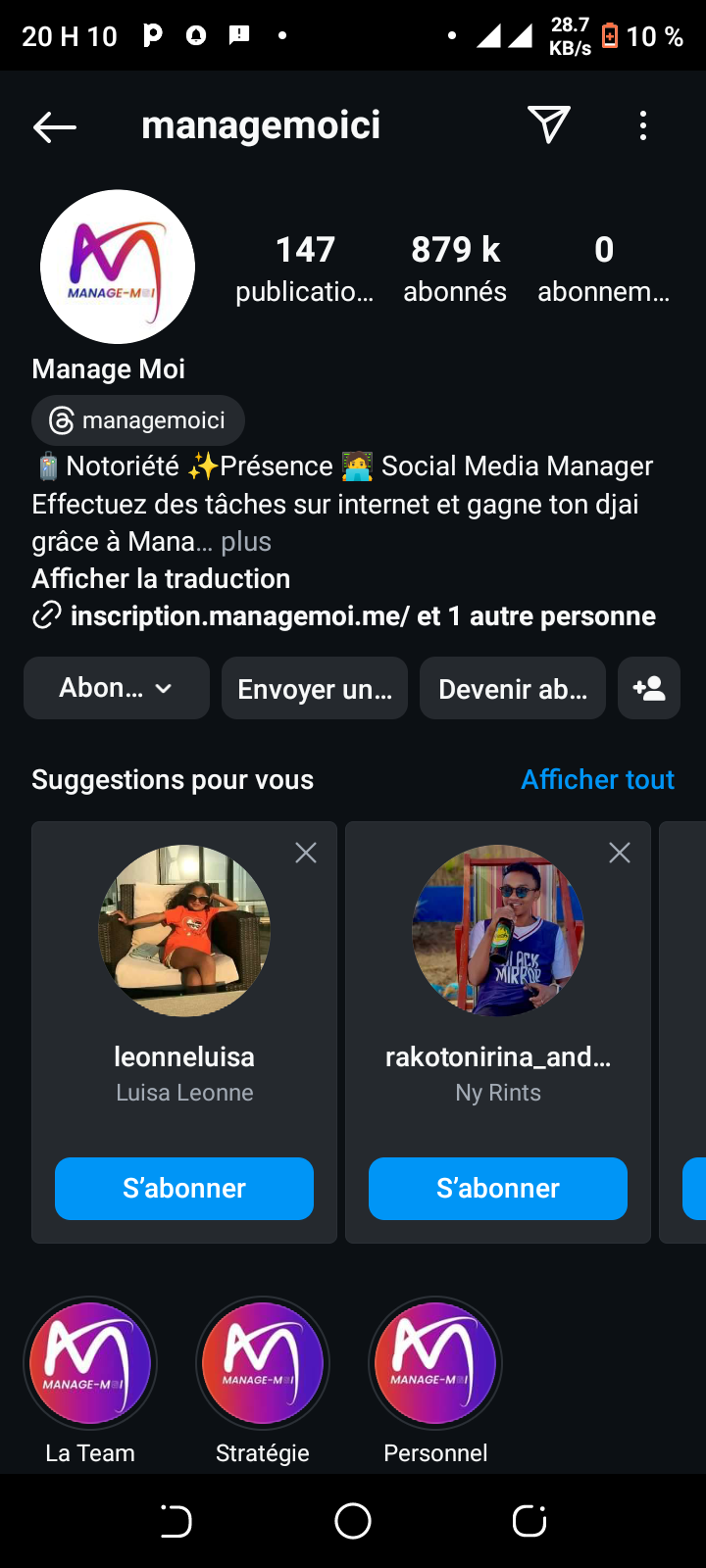Image resolution: width=706 pixels, height=1568 pixels.
Task: Expand the bio with "plus"
Action: (x=246, y=542)
